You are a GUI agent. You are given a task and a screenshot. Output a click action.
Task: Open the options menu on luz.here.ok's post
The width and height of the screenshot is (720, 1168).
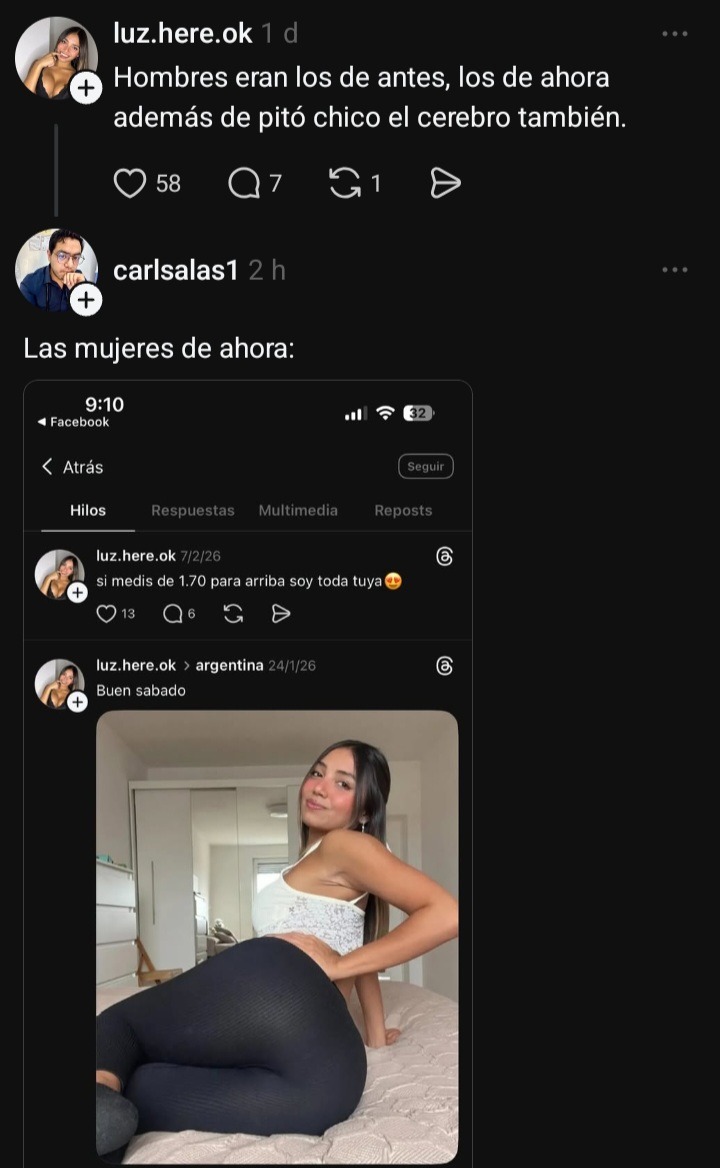click(676, 33)
